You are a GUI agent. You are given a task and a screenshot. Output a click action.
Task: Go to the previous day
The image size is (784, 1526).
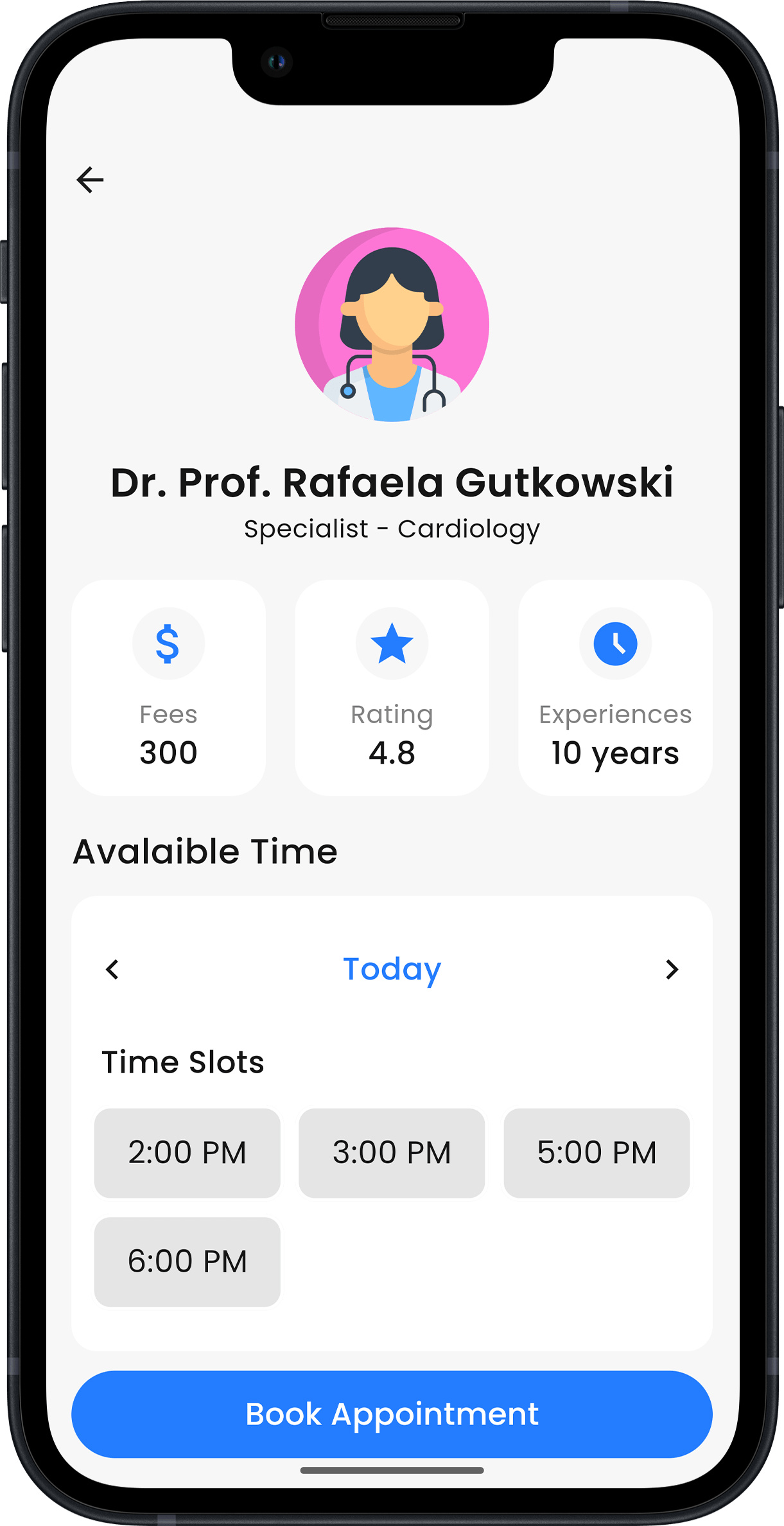112,969
